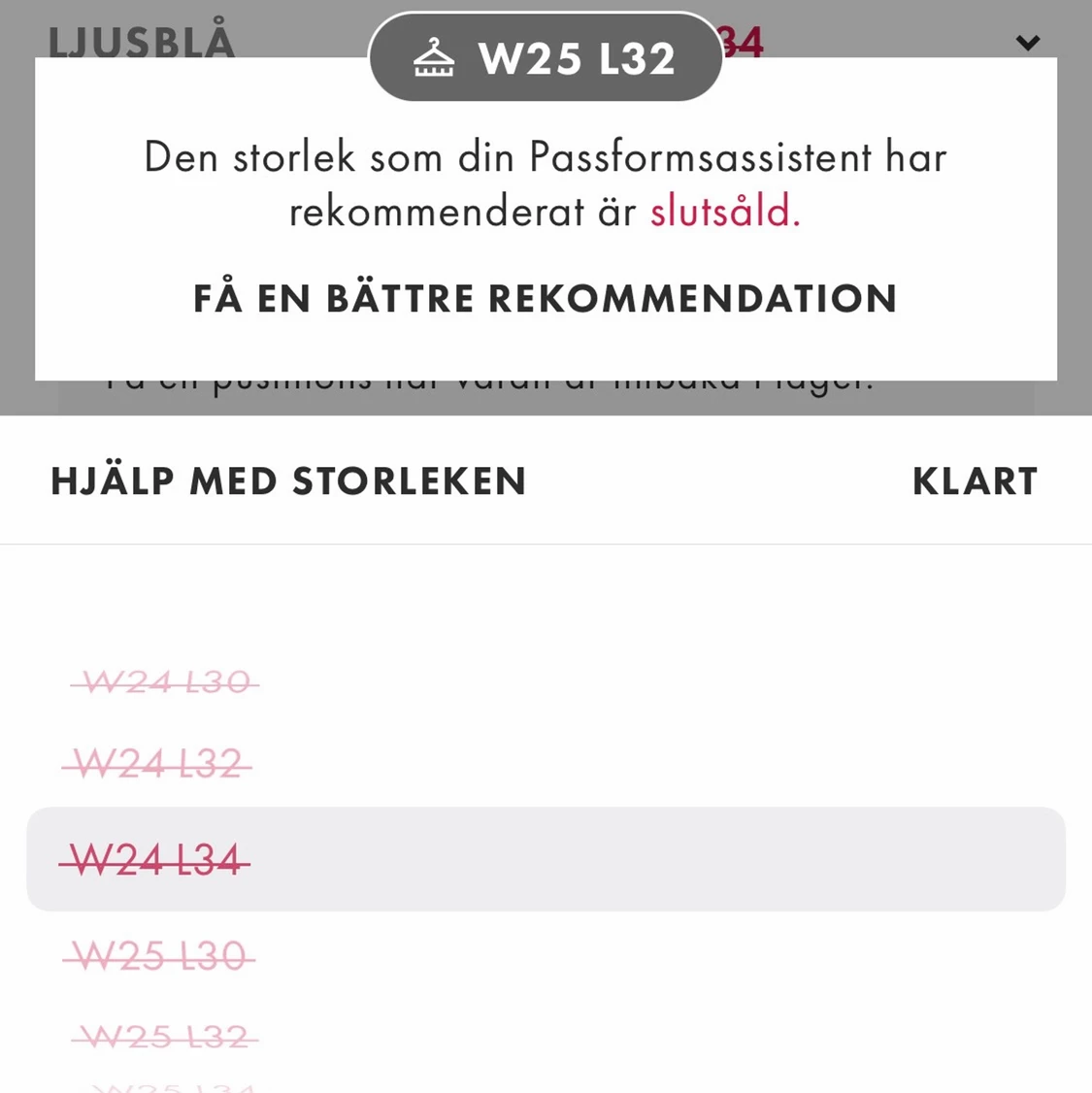1092x1093 pixels.
Task: Open Hjälp med storleken
Action: coord(288,481)
